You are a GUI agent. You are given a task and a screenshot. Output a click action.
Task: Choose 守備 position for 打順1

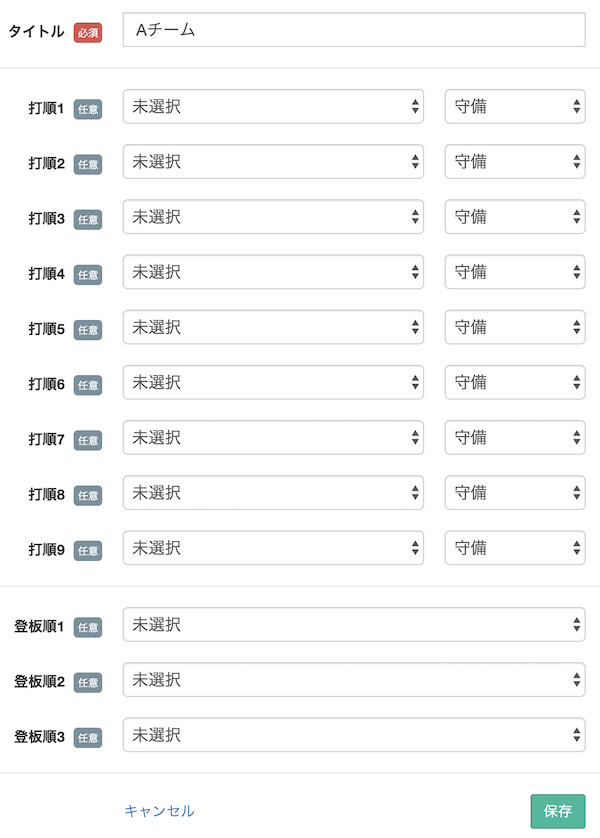(x=514, y=106)
